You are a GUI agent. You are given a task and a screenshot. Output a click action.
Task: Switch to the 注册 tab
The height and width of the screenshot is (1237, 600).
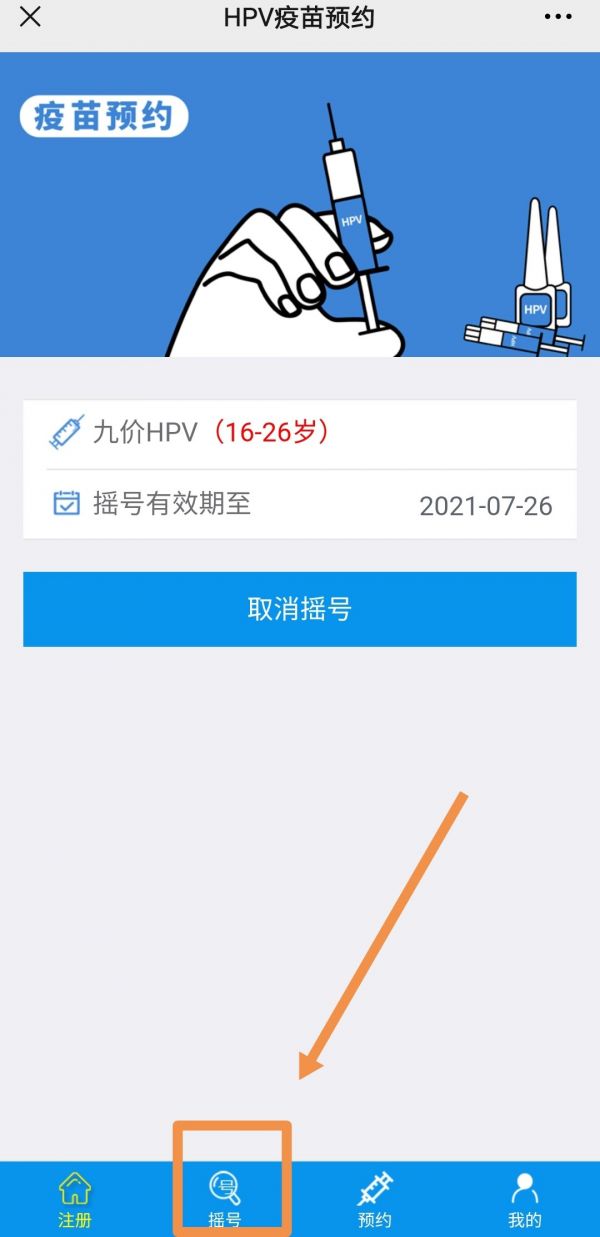click(75, 1200)
